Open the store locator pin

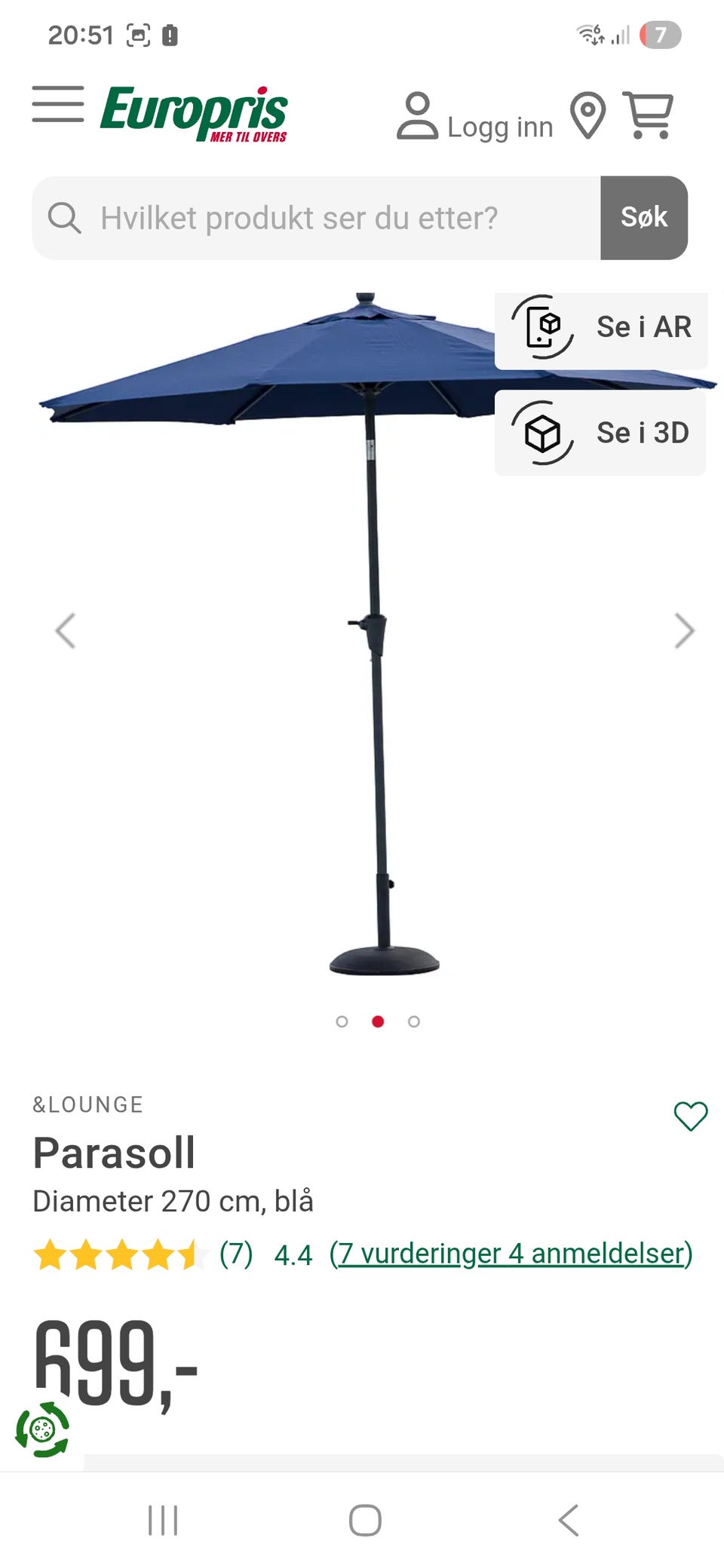(x=588, y=116)
